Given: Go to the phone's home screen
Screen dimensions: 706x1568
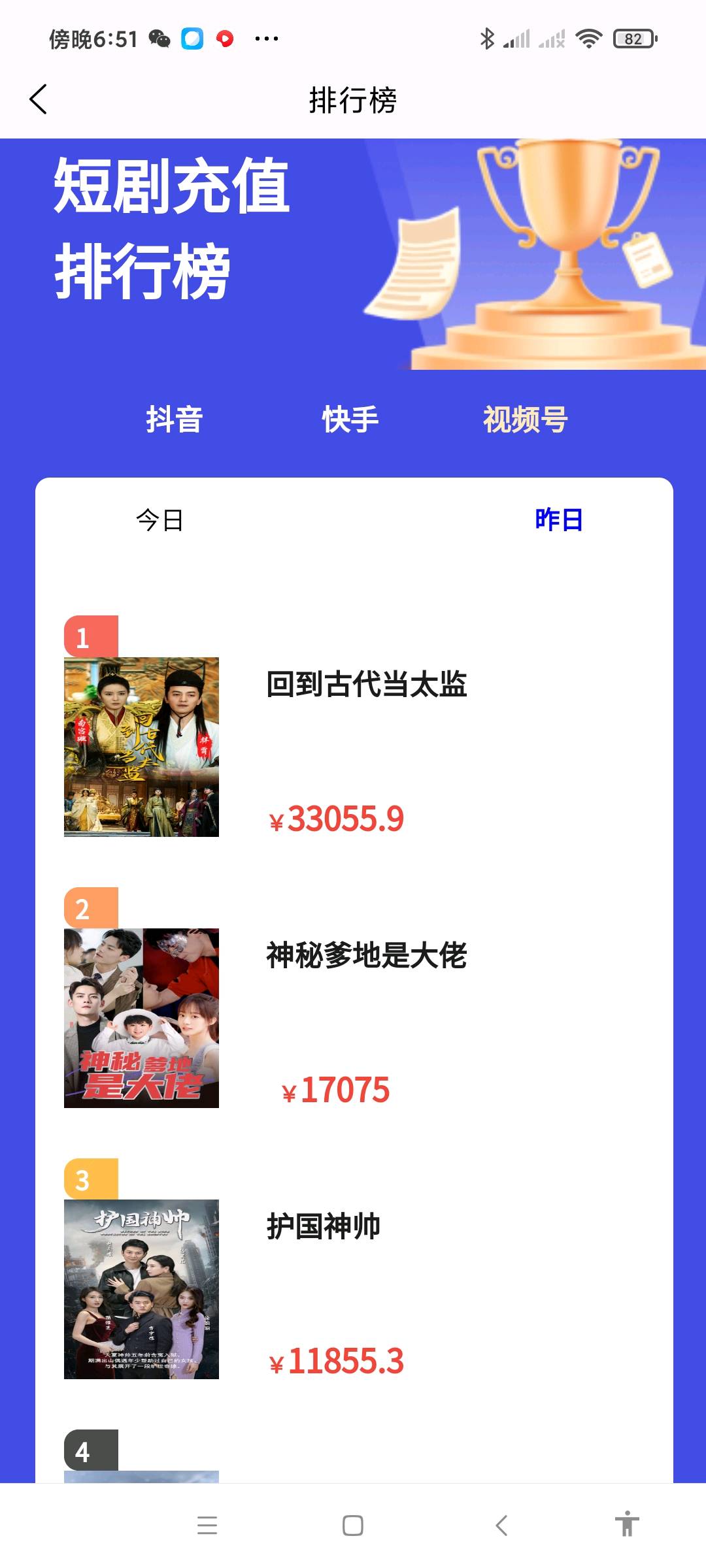Looking at the screenshot, I should (x=353, y=1526).
